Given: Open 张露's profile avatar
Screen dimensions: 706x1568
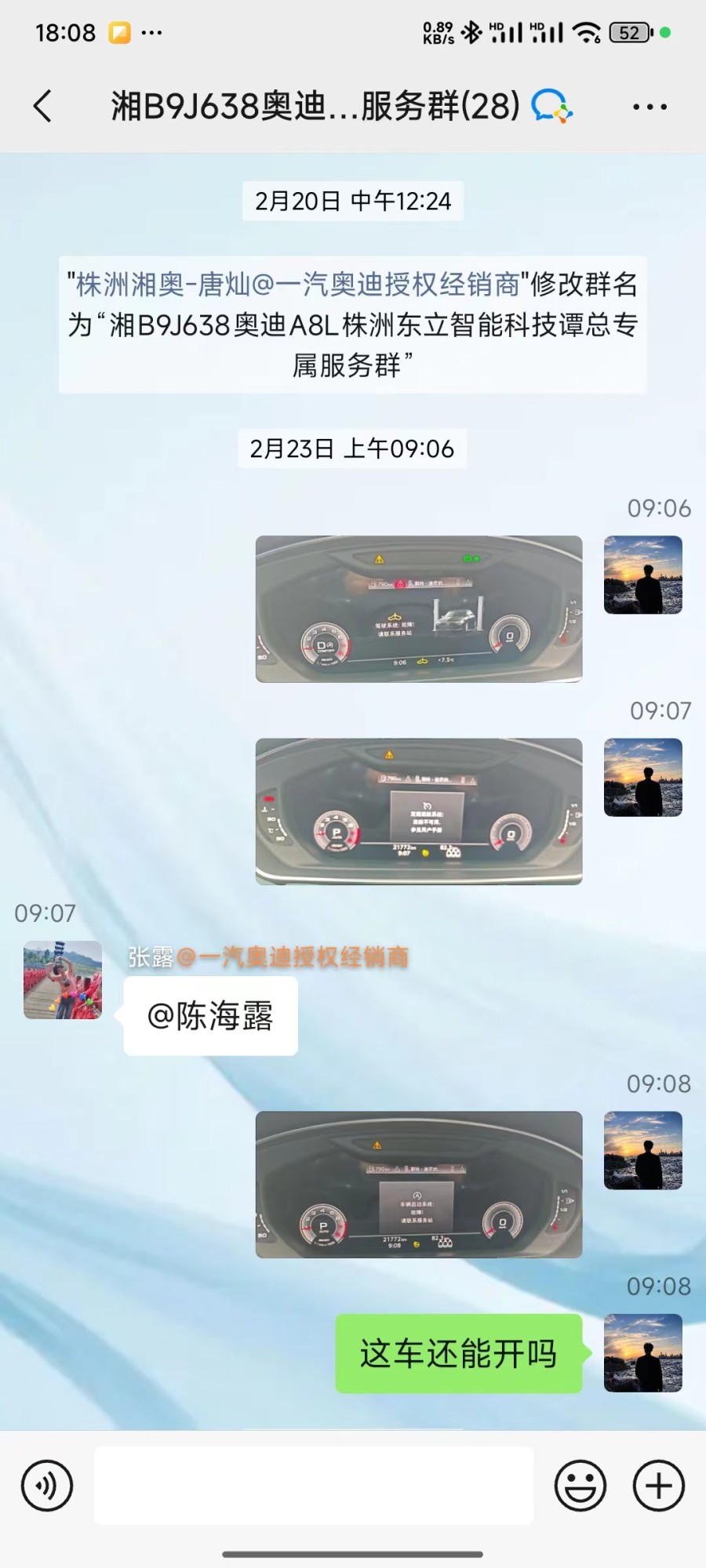Looking at the screenshot, I should (x=63, y=980).
